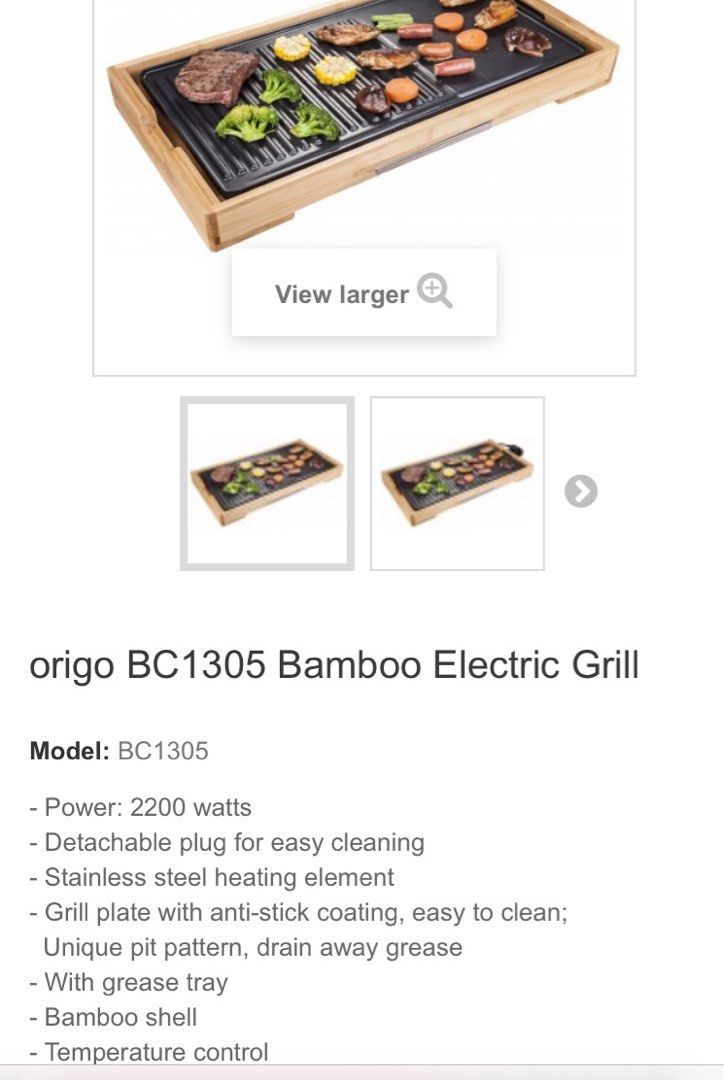The width and height of the screenshot is (724, 1080).
Task: Select the second grill thumbnail
Action: coord(458,483)
